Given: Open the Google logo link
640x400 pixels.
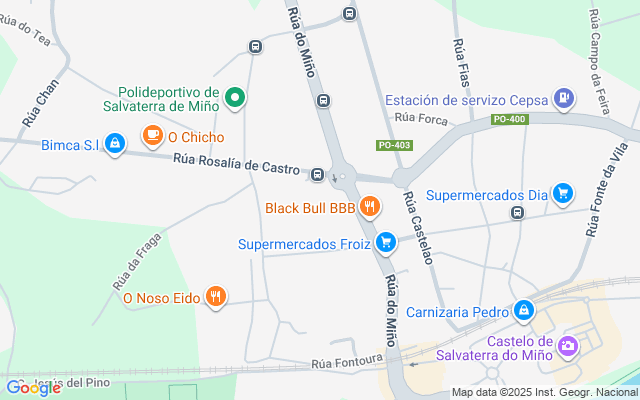Looking at the screenshot, I should point(32,387).
